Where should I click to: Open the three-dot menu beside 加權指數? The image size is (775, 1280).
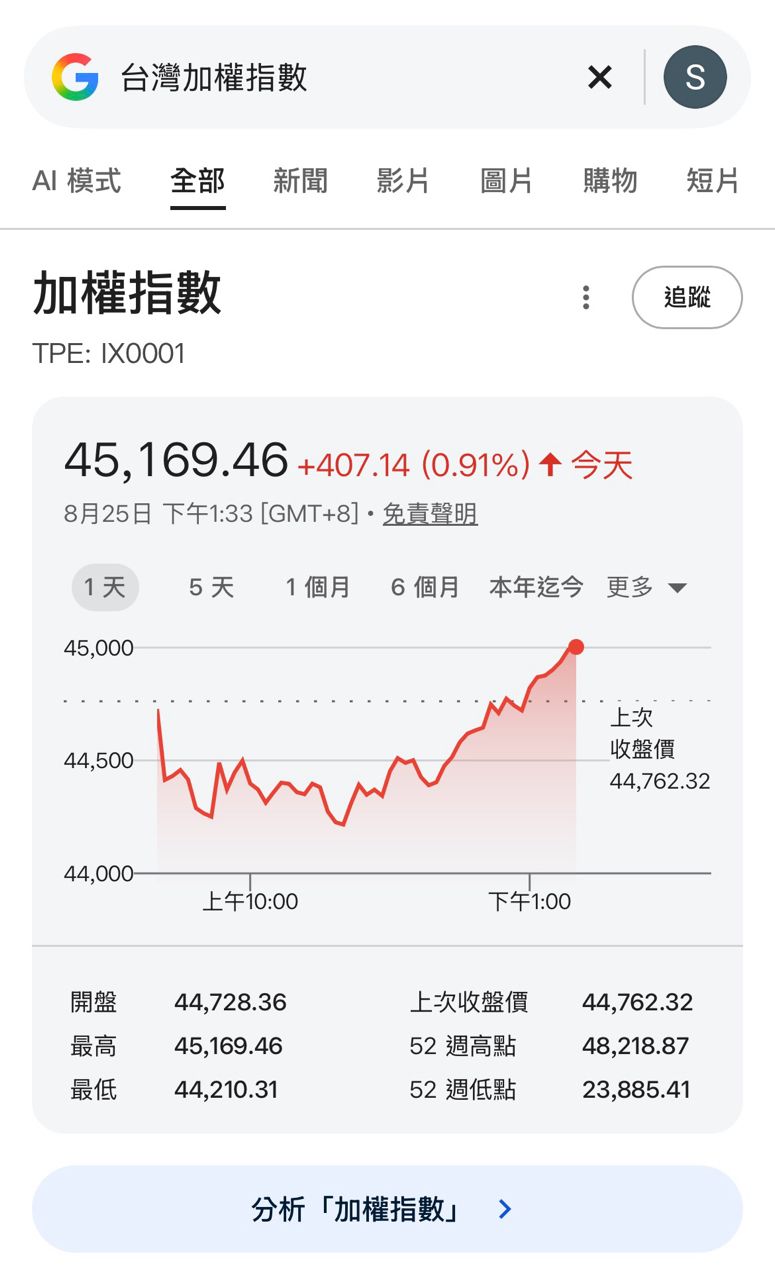[586, 297]
